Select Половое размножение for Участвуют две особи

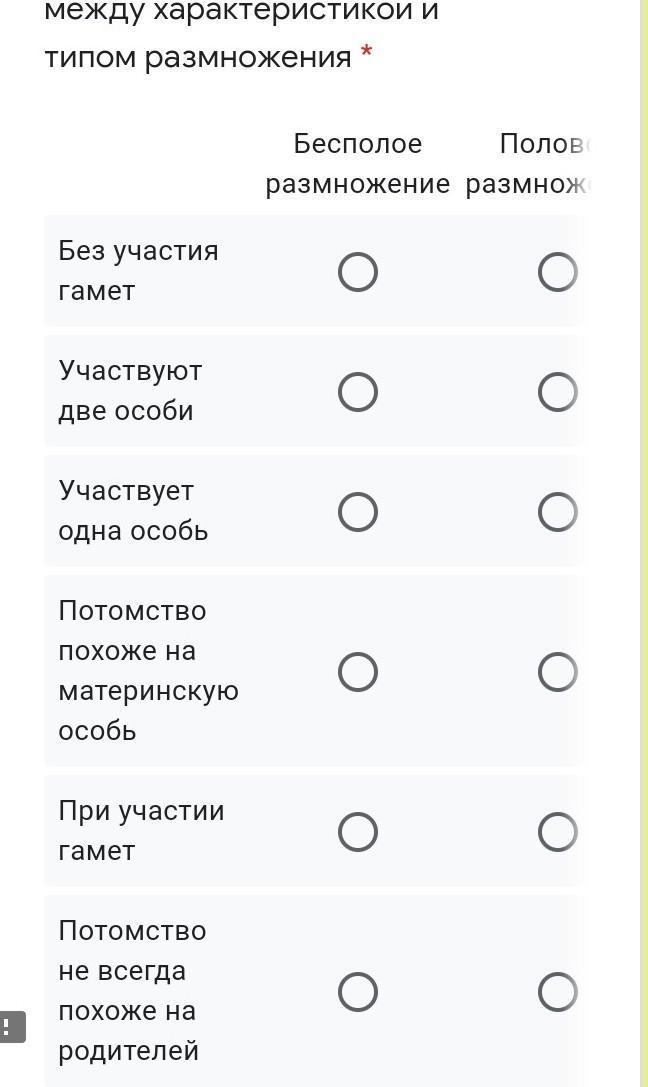coord(557,392)
